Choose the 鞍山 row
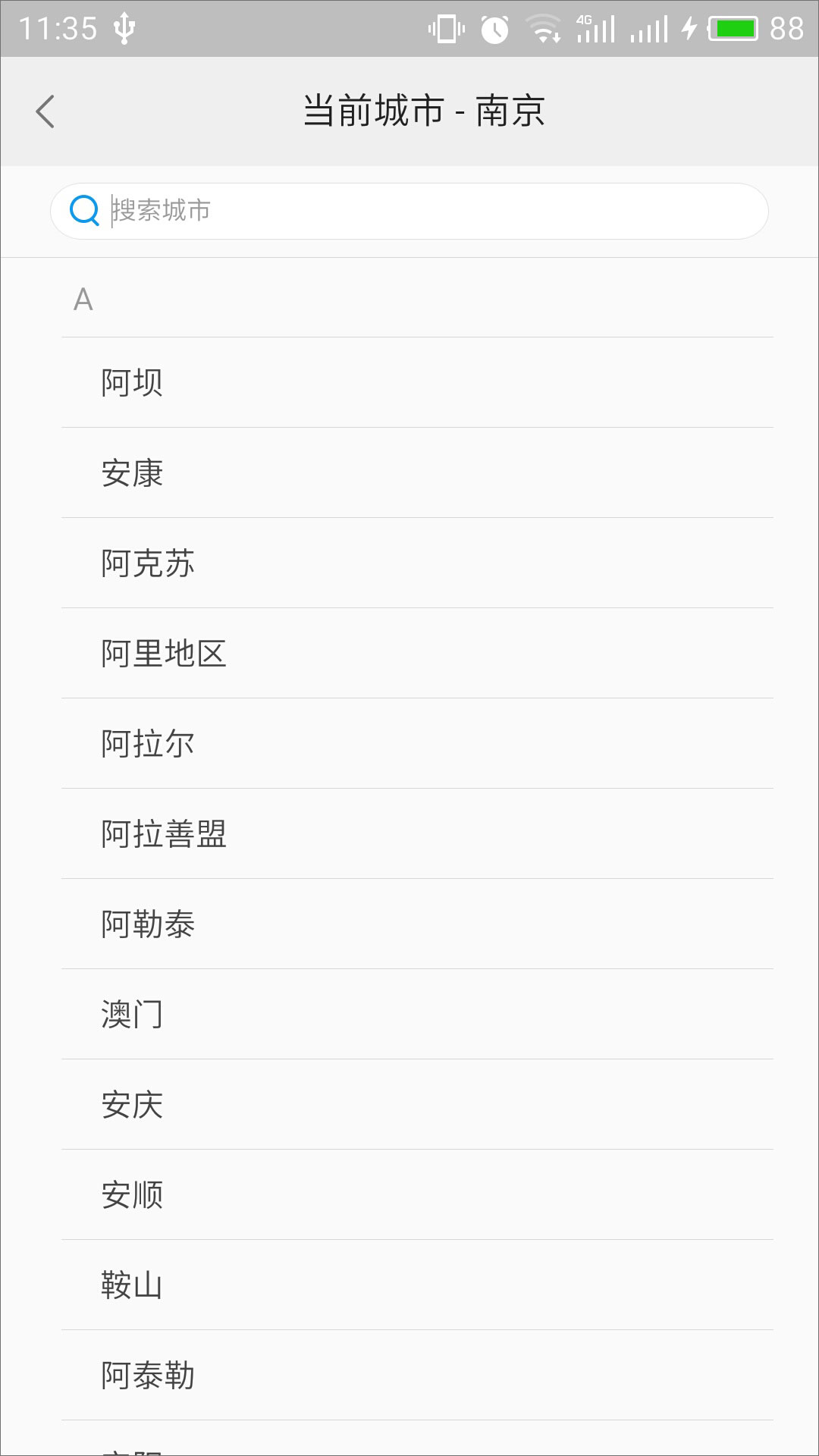819x1456 pixels. [417, 1285]
